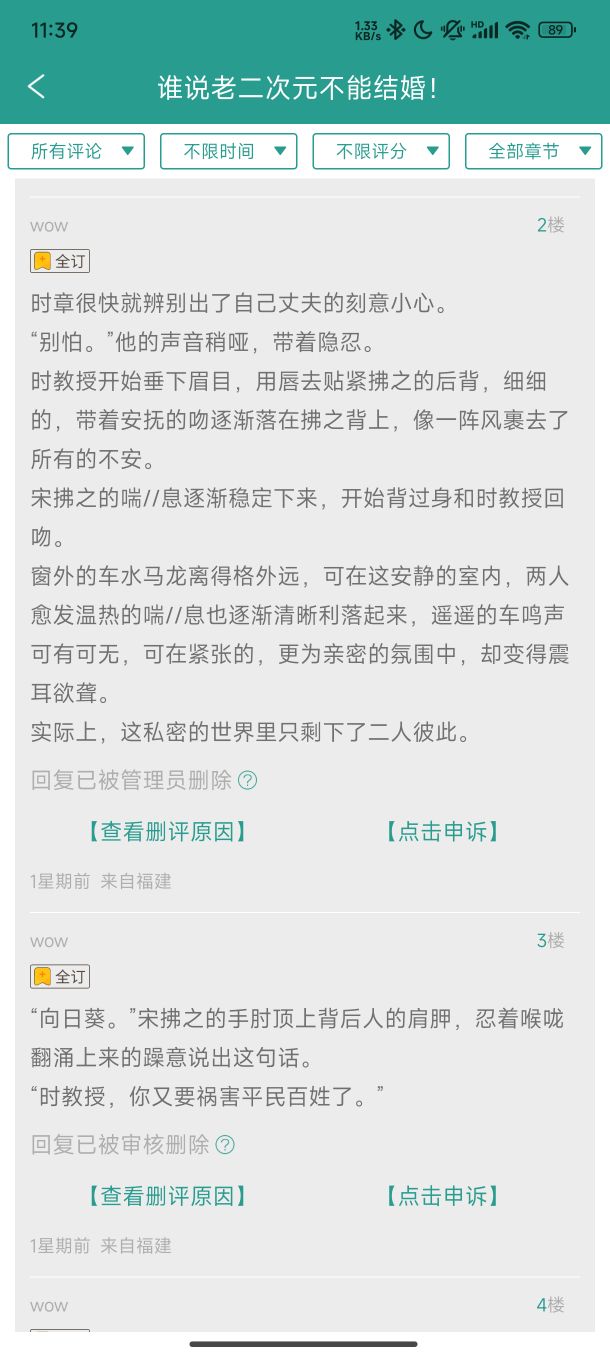Appeal the deleted 3楼 comment
This screenshot has height=1356, width=610.
[442, 1196]
